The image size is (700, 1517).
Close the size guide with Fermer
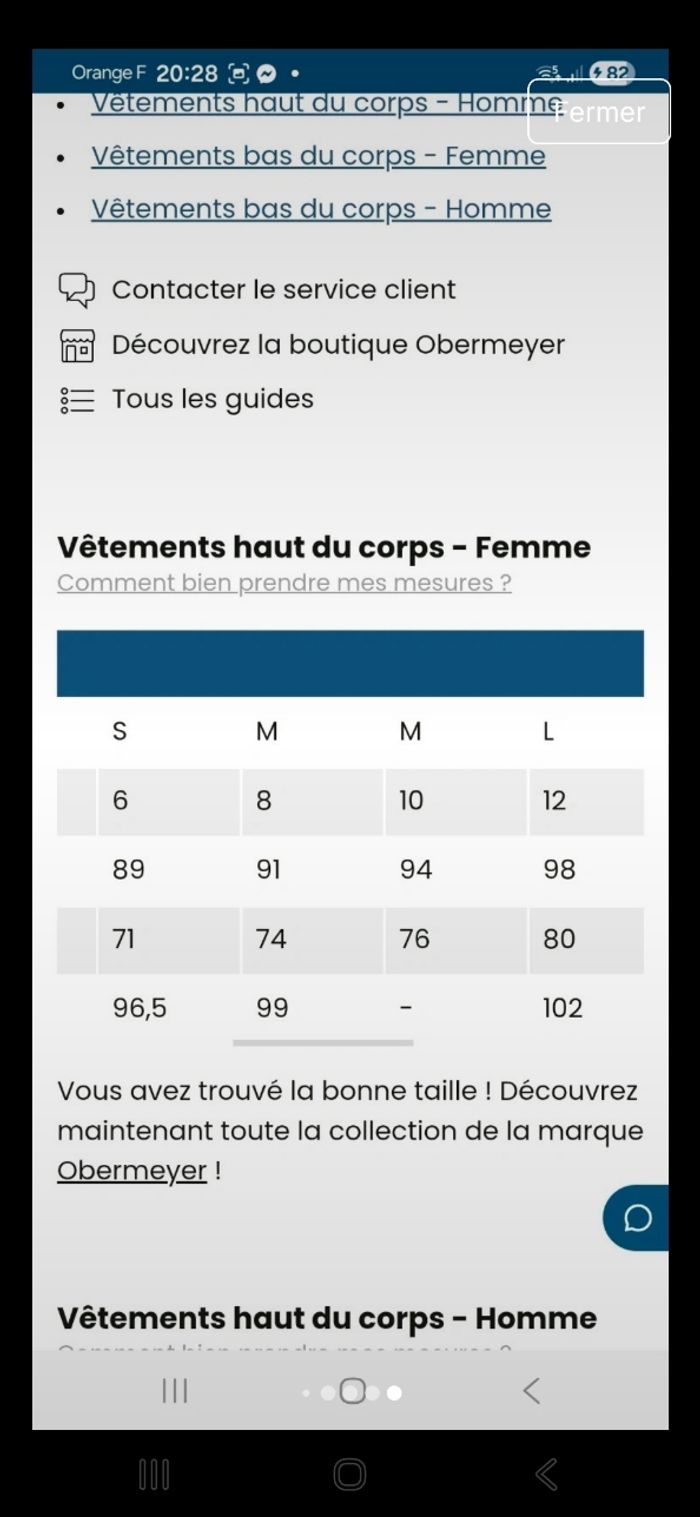click(x=598, y=112)
